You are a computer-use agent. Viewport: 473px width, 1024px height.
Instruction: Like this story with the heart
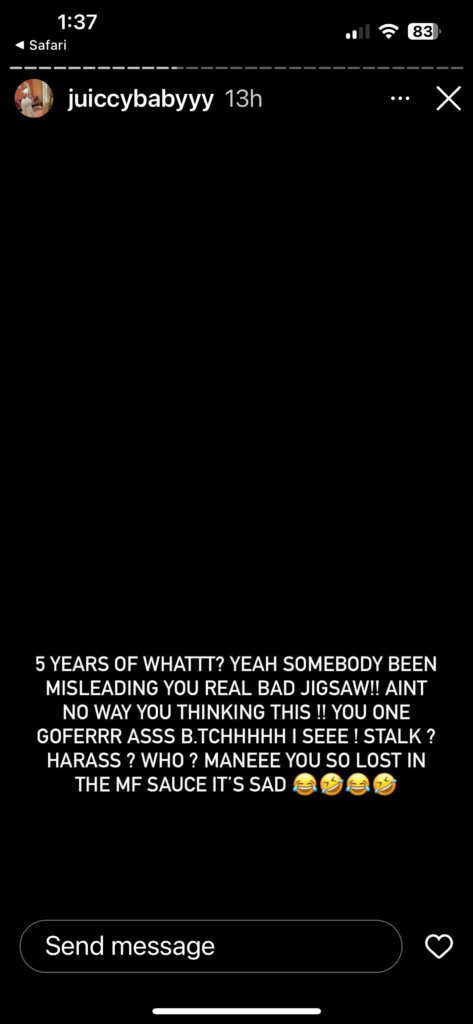point(438,946)
